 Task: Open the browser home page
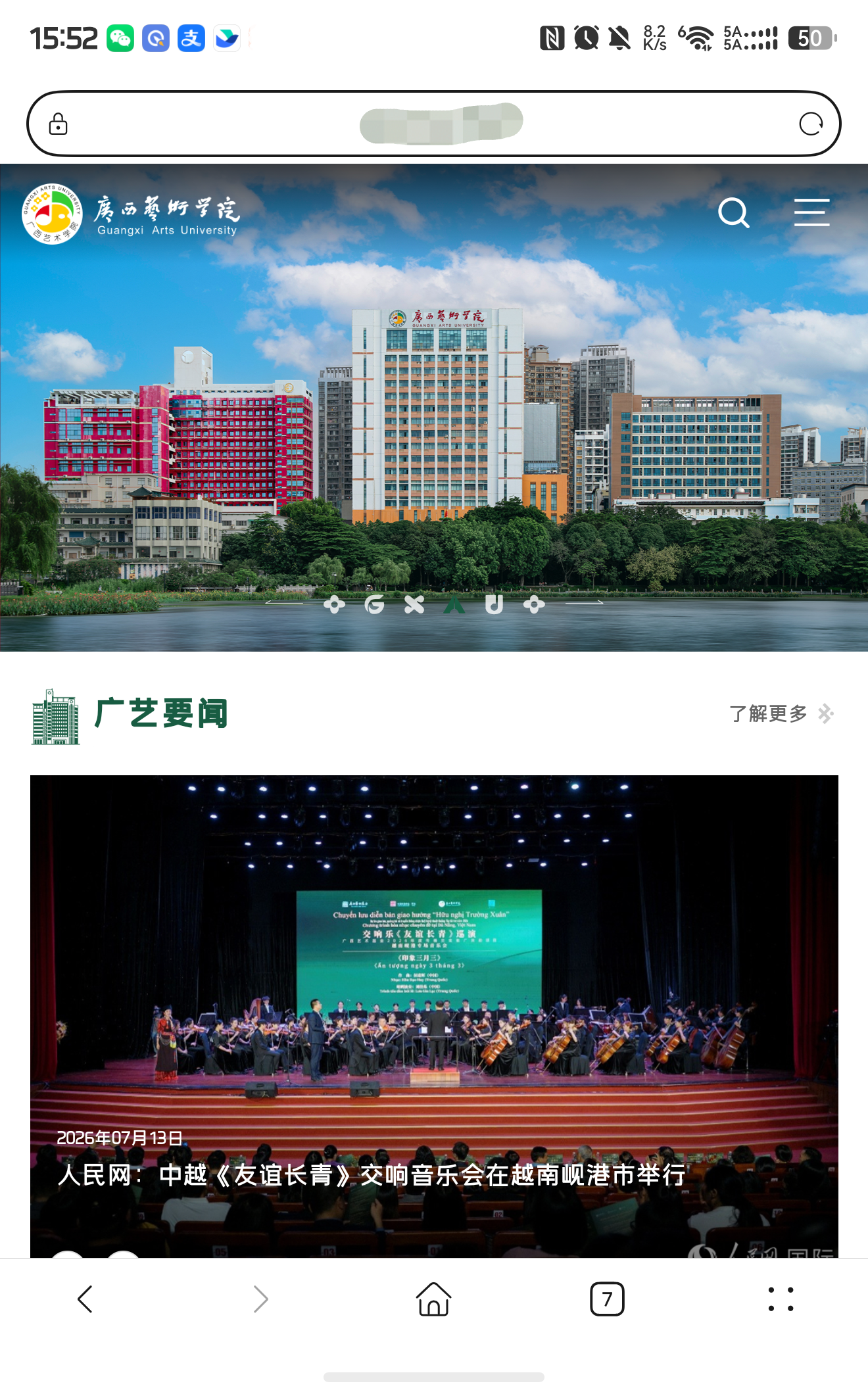coord(434,1299)
